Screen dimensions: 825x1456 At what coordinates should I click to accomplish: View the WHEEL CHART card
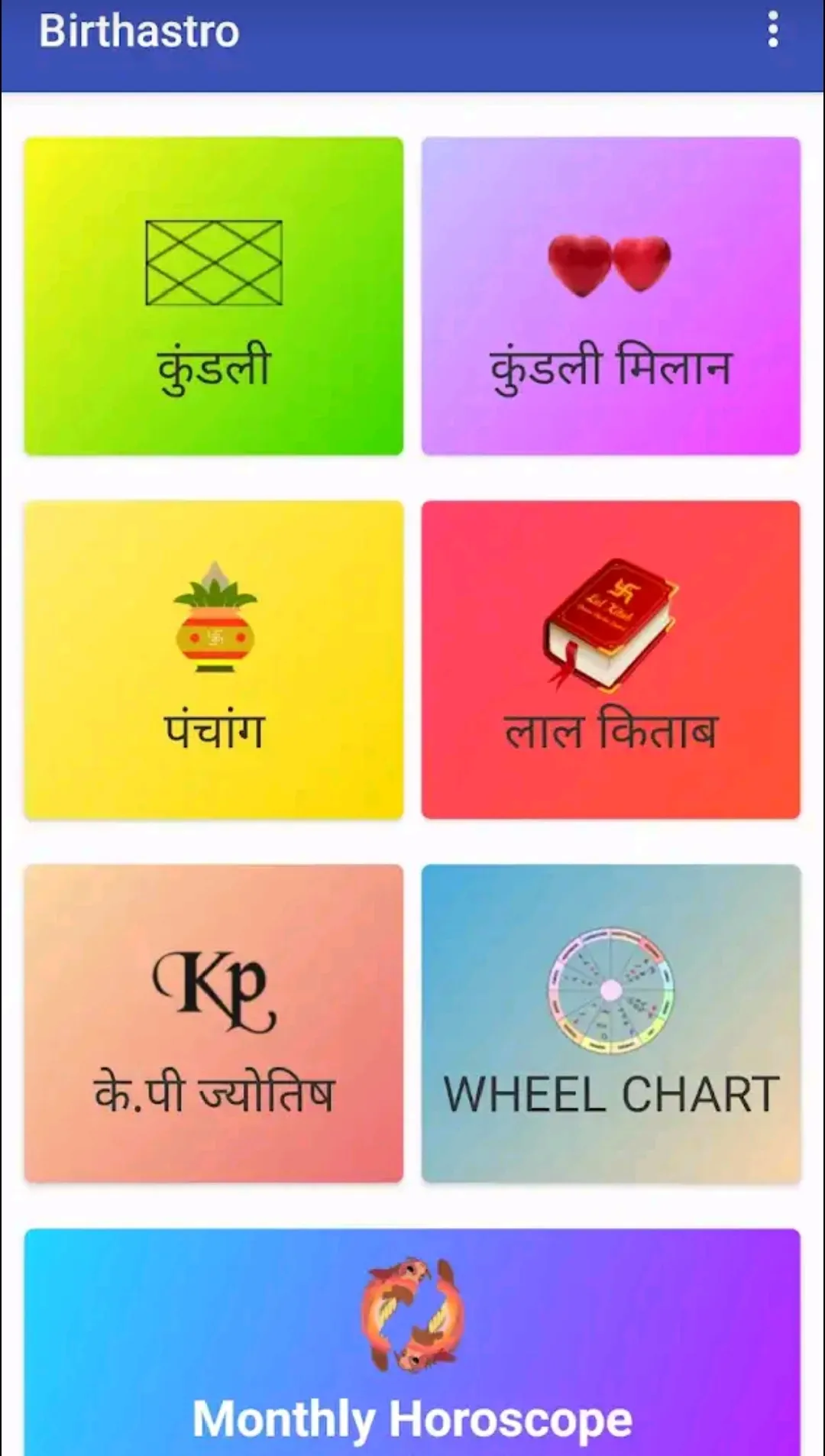pos(610,1024)
